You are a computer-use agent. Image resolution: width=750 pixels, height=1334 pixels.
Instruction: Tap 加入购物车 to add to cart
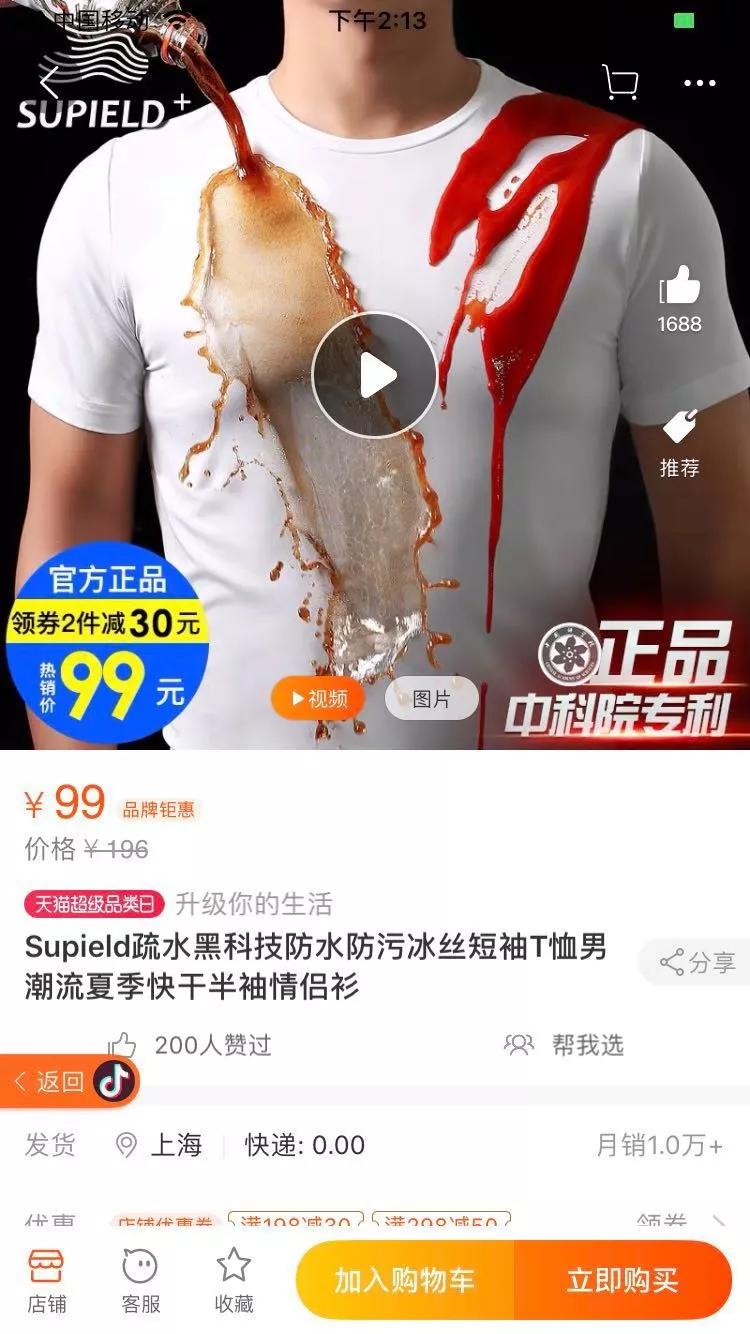click(x=405, y=1280)
